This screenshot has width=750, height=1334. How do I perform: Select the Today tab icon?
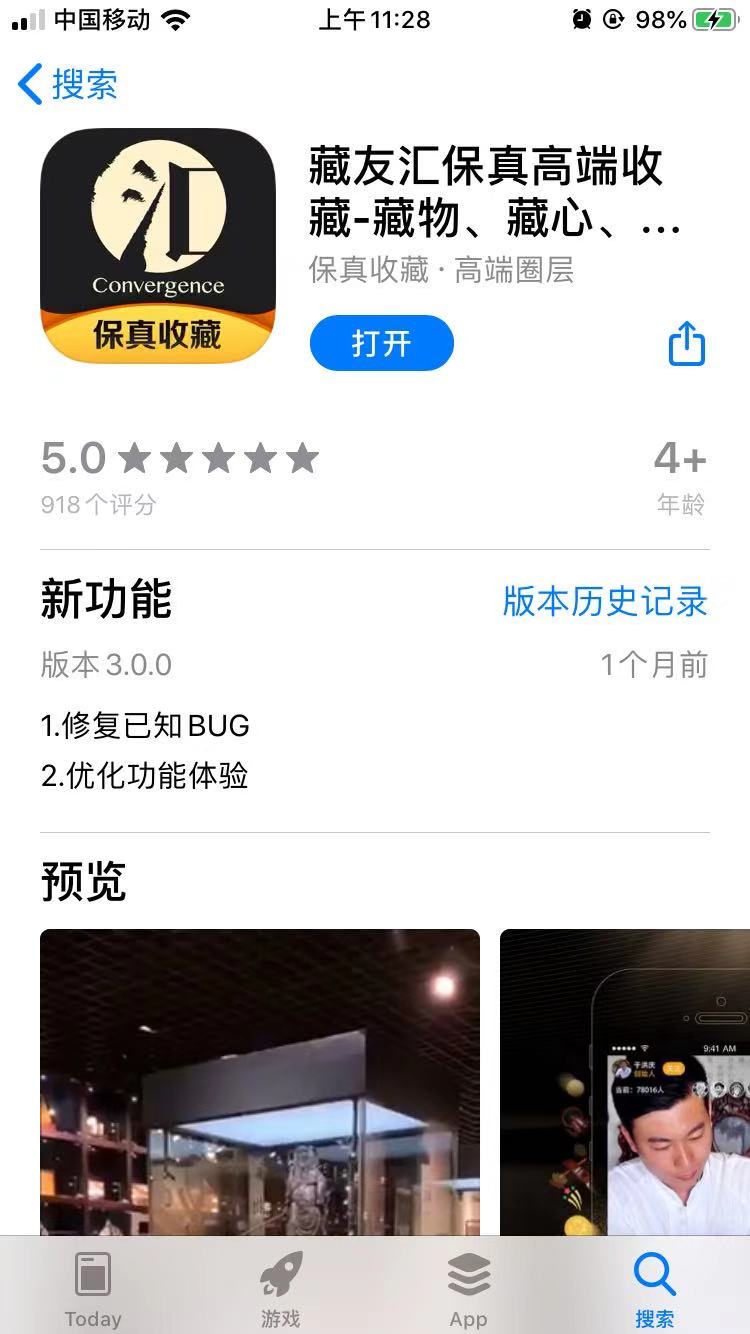[93, 1272]
